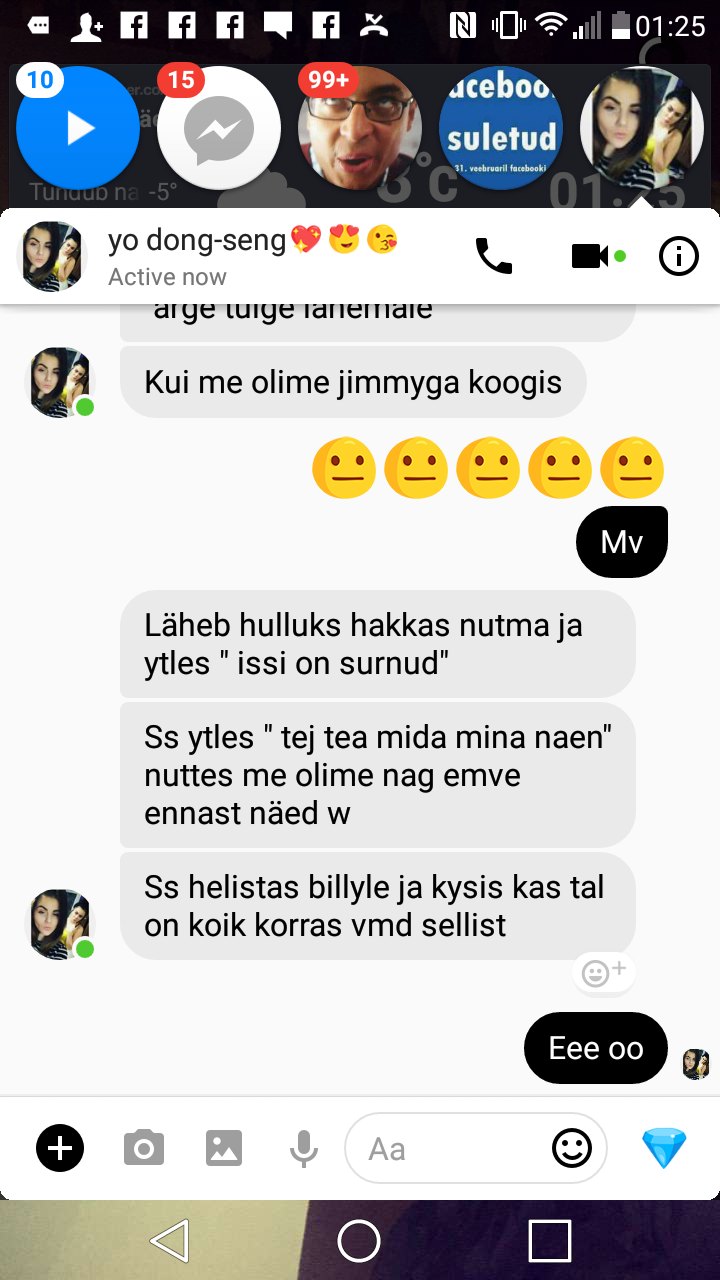Open the plus menu for more actions
Image resolution: width=720 pixels, height=1280 pixels.
tap(60, 1149)
